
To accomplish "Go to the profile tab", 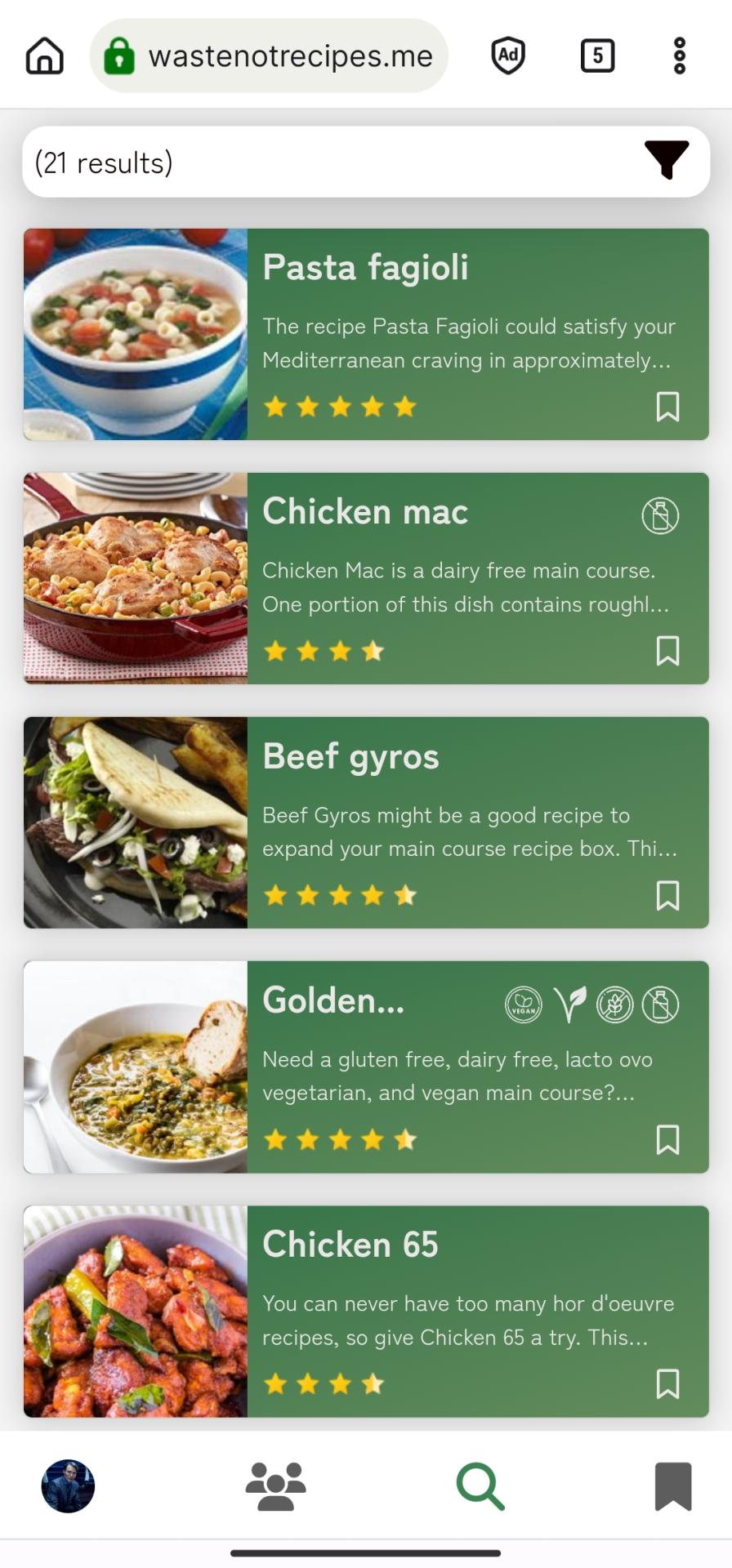I will click(x=69, y=1486).
